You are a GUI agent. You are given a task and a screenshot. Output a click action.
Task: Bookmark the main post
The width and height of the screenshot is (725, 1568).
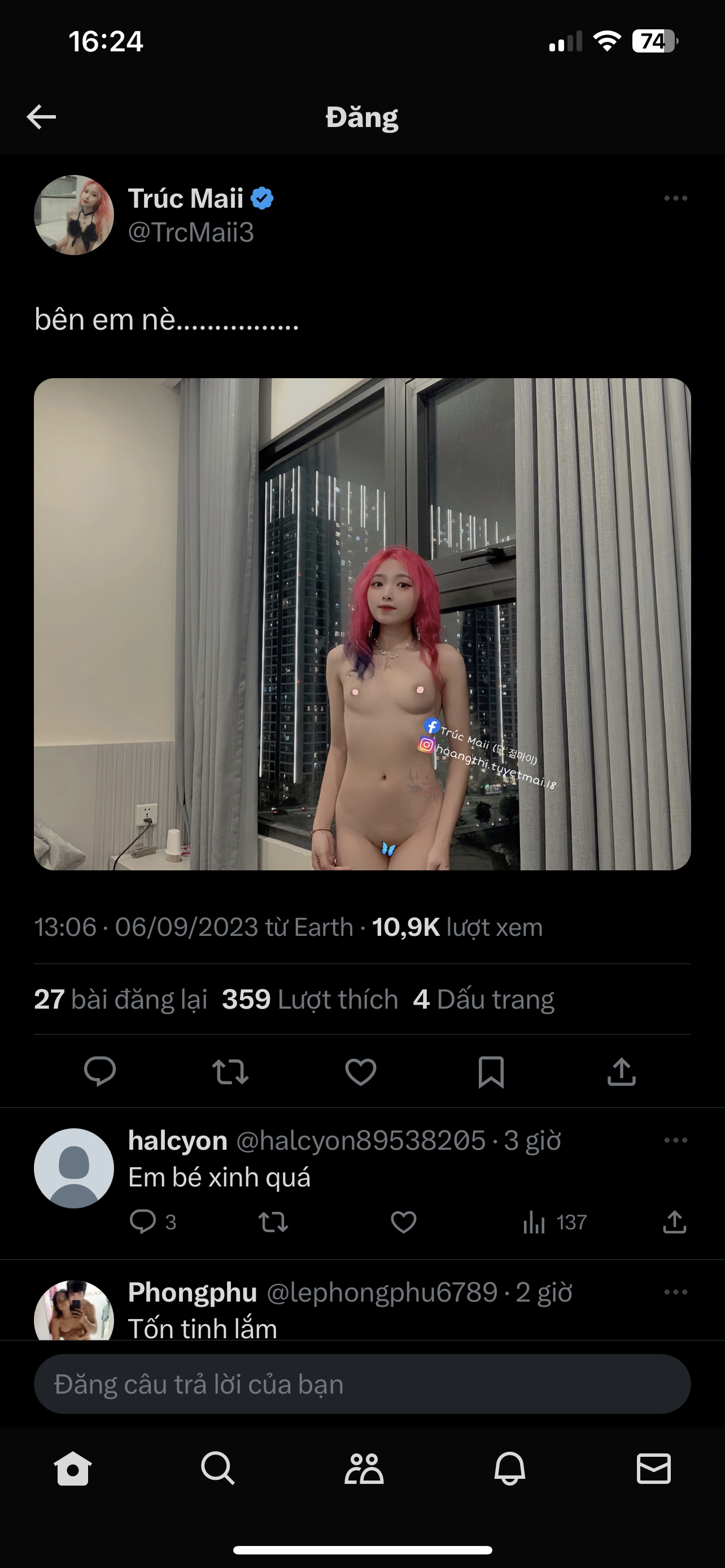491,1071
